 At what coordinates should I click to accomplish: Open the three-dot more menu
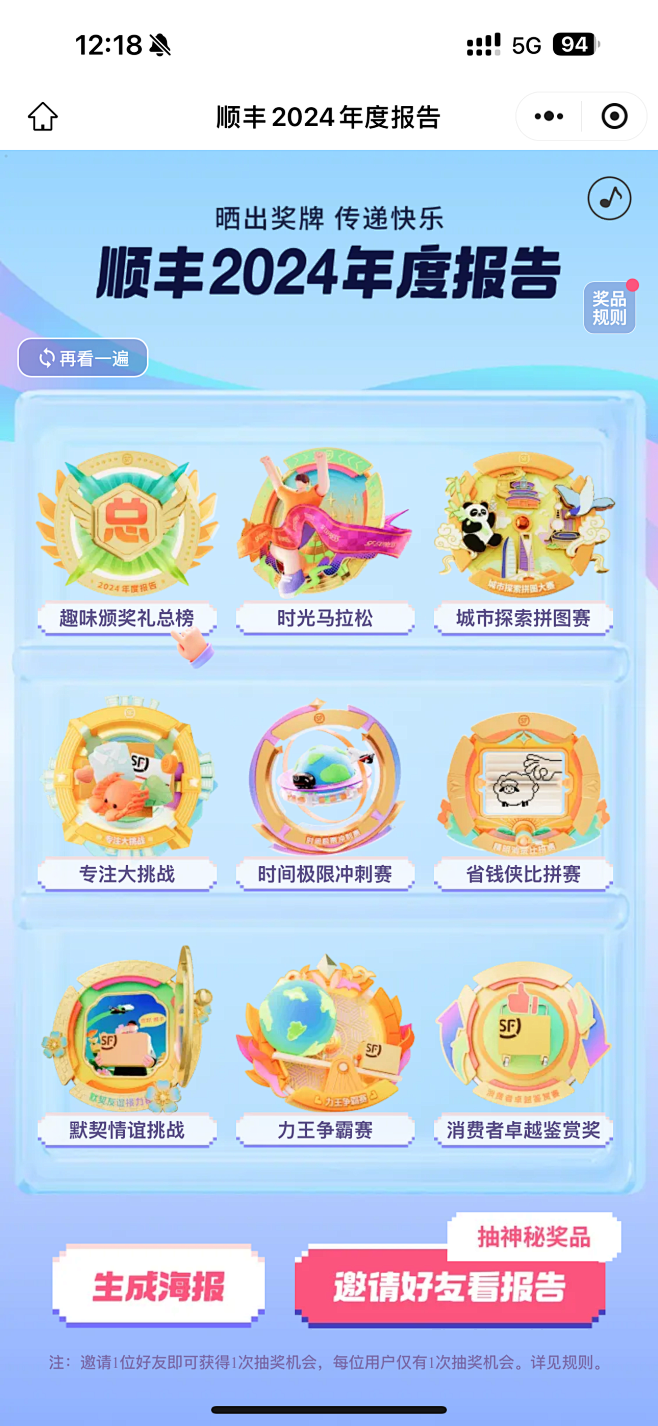click(549, 117)
